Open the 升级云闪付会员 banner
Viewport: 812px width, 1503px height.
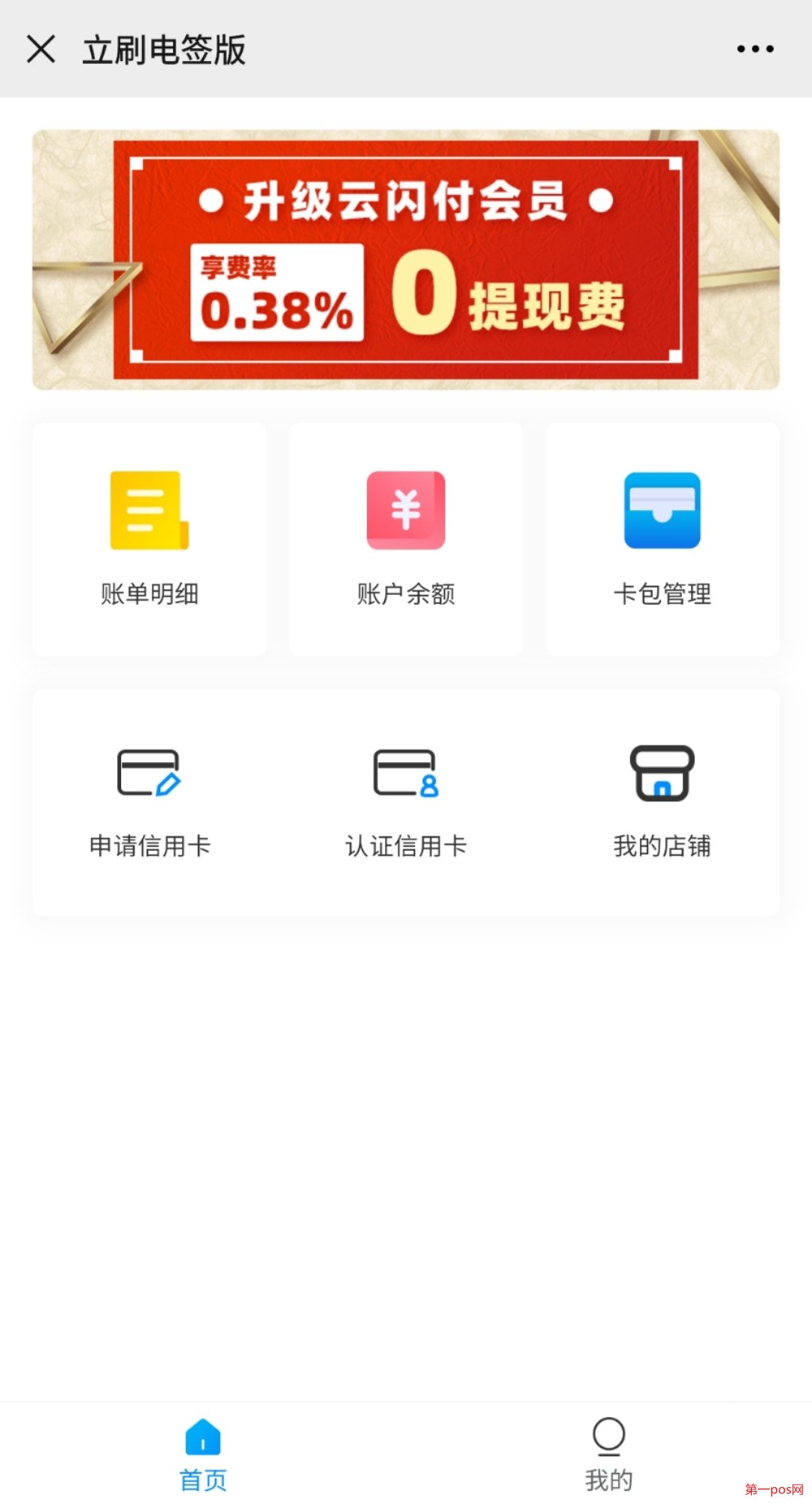tap(406, 260)
